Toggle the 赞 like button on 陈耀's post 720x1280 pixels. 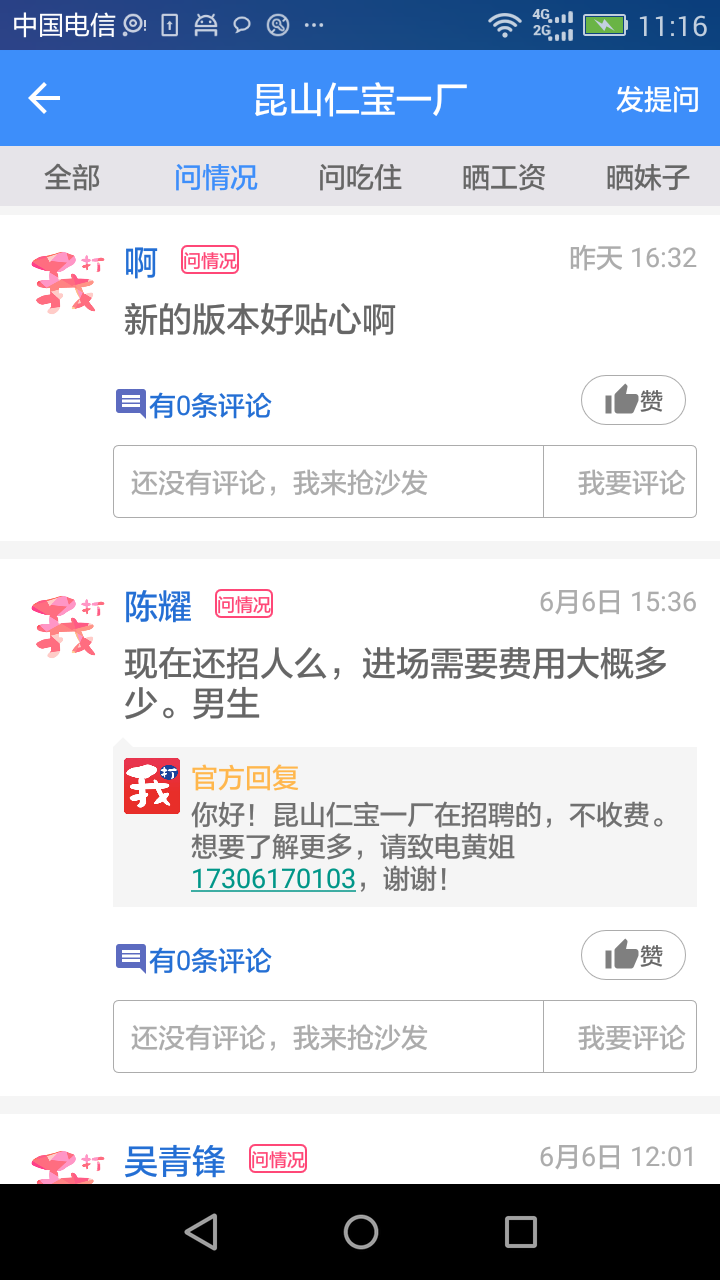633,954
